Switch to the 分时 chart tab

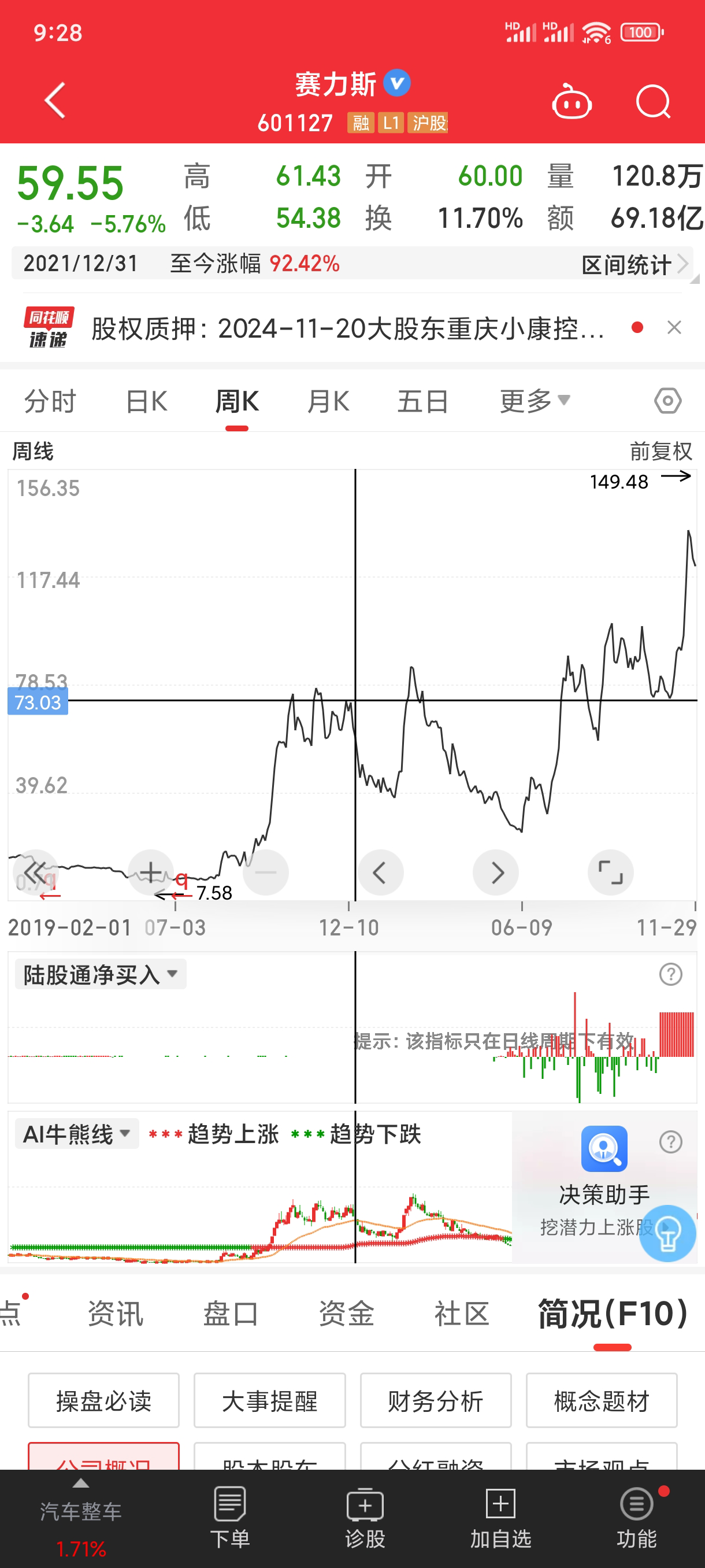click(x=50, y=402)
